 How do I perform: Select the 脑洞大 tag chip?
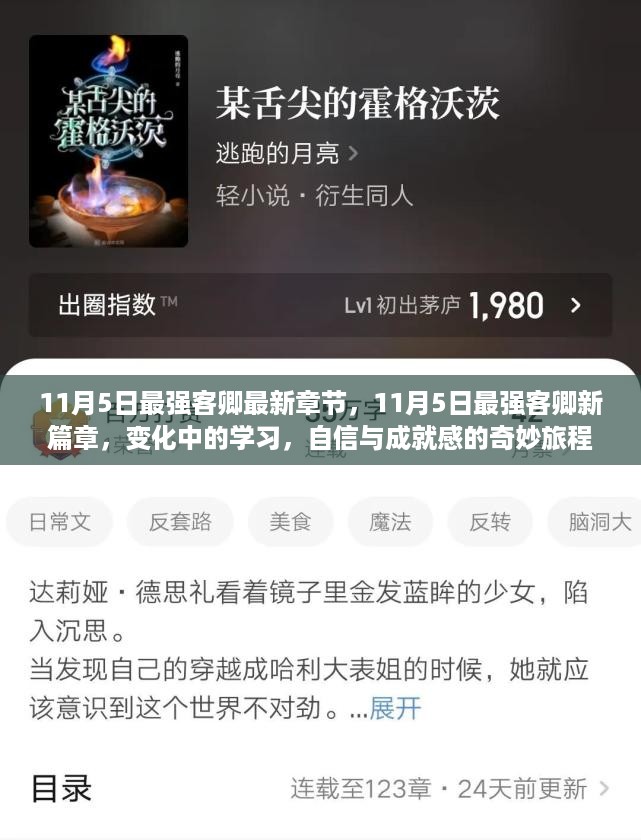[600, 522]
